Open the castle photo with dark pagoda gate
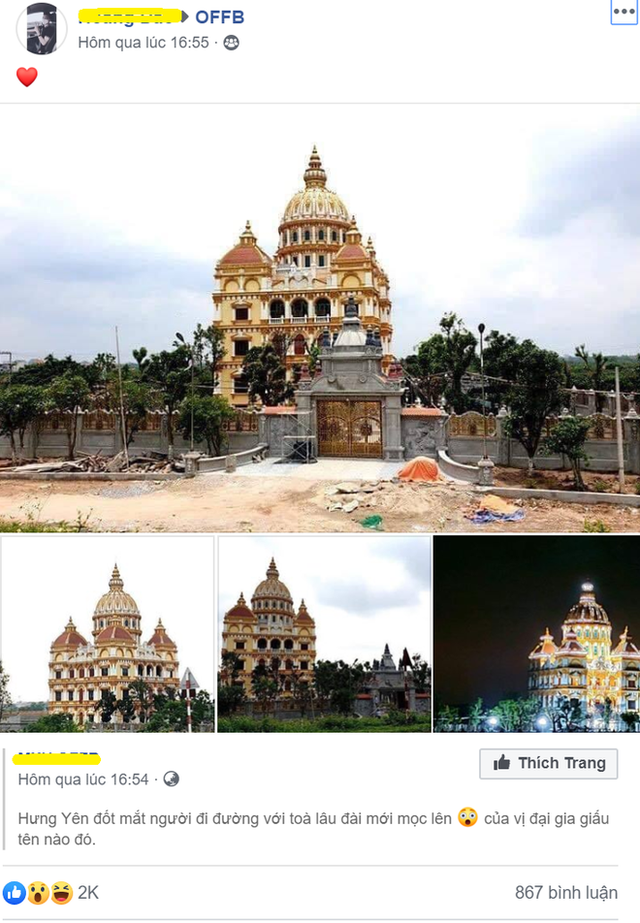The image size is (640, 923). click(324, 633)
